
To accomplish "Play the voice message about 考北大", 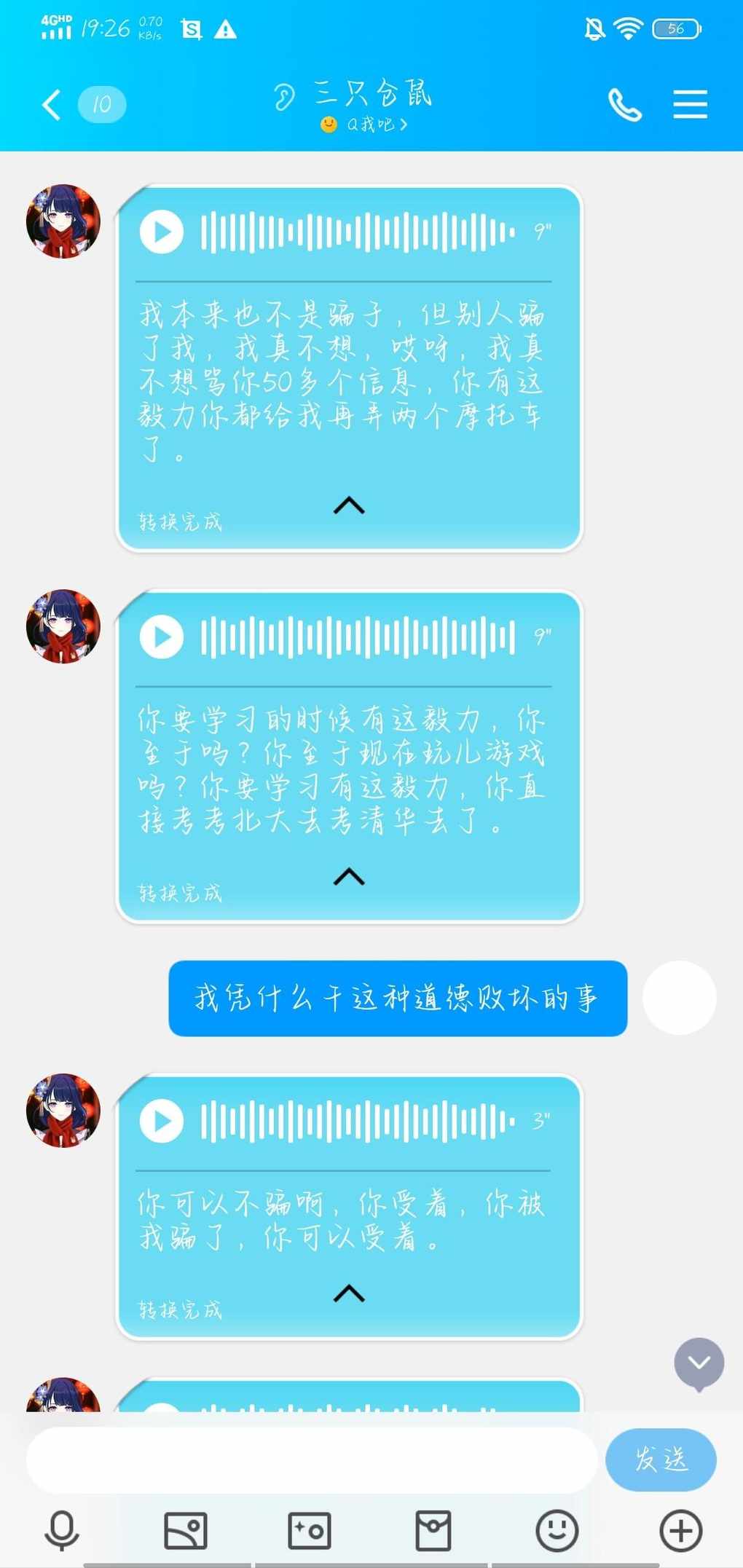I will (161, 637).
